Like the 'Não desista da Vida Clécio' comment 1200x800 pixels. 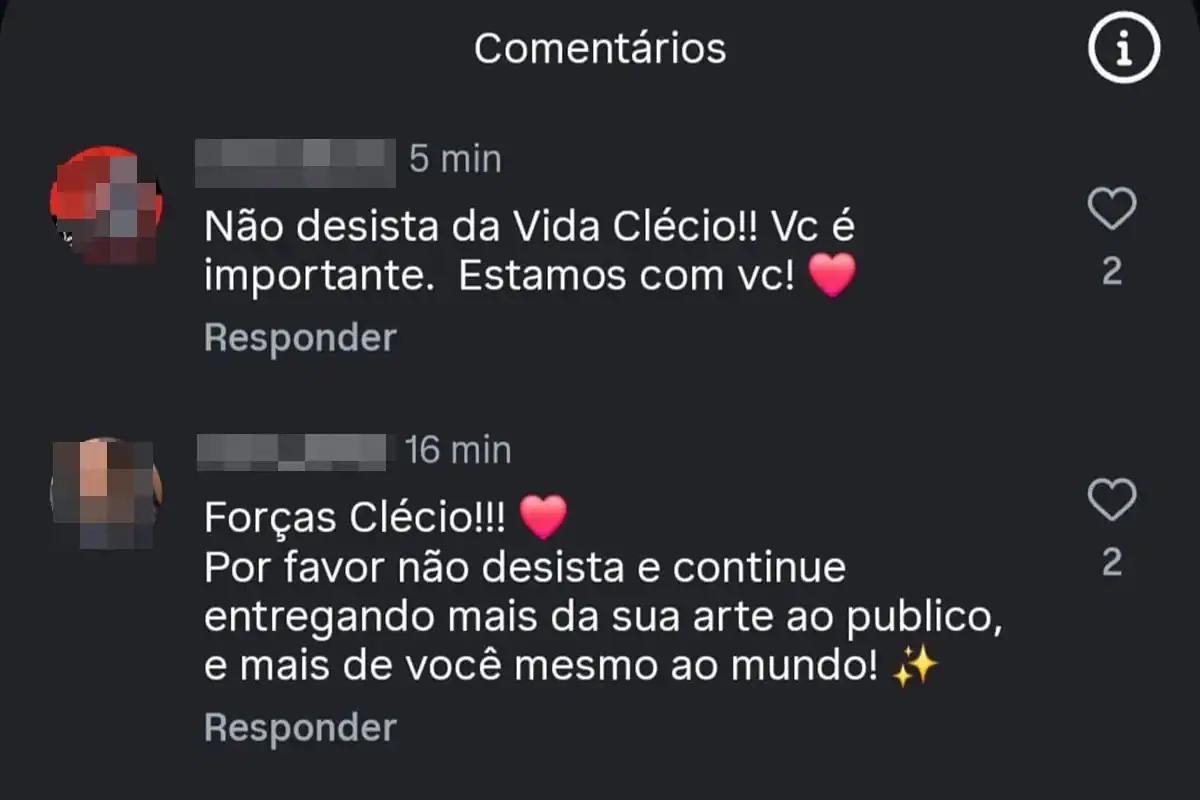point(1111,210)
